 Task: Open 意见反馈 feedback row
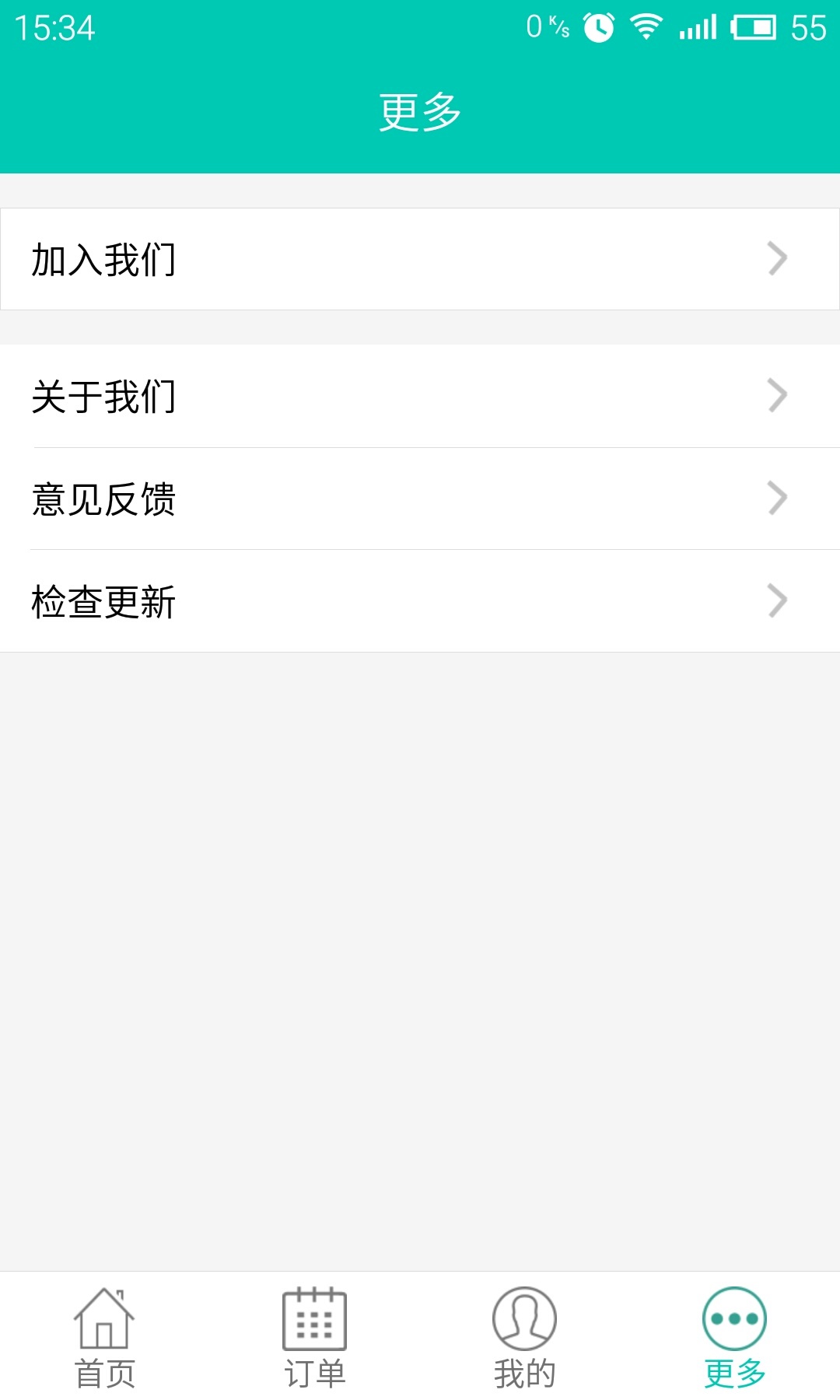coord(420,499)
